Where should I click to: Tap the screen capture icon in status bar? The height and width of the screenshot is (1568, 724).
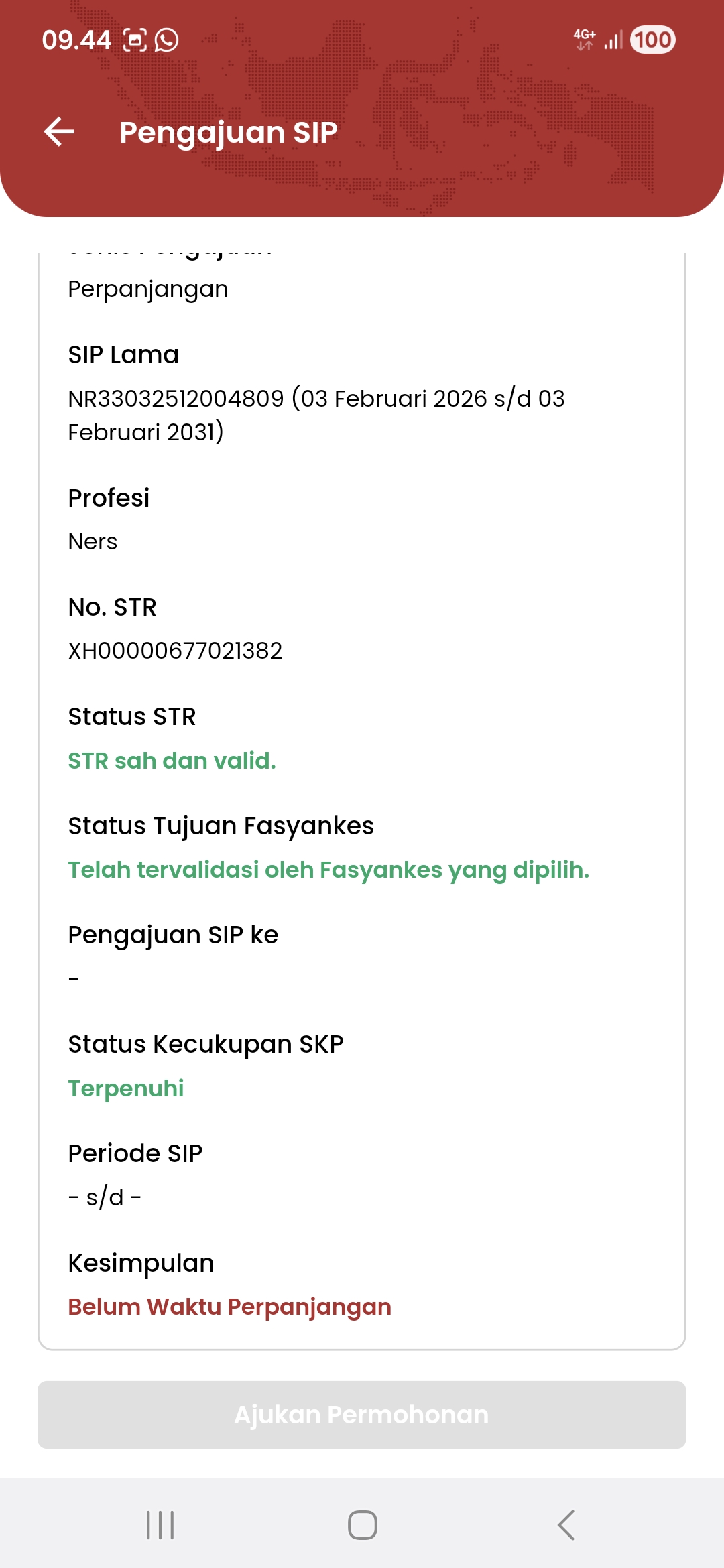click(x=134, y=40)
